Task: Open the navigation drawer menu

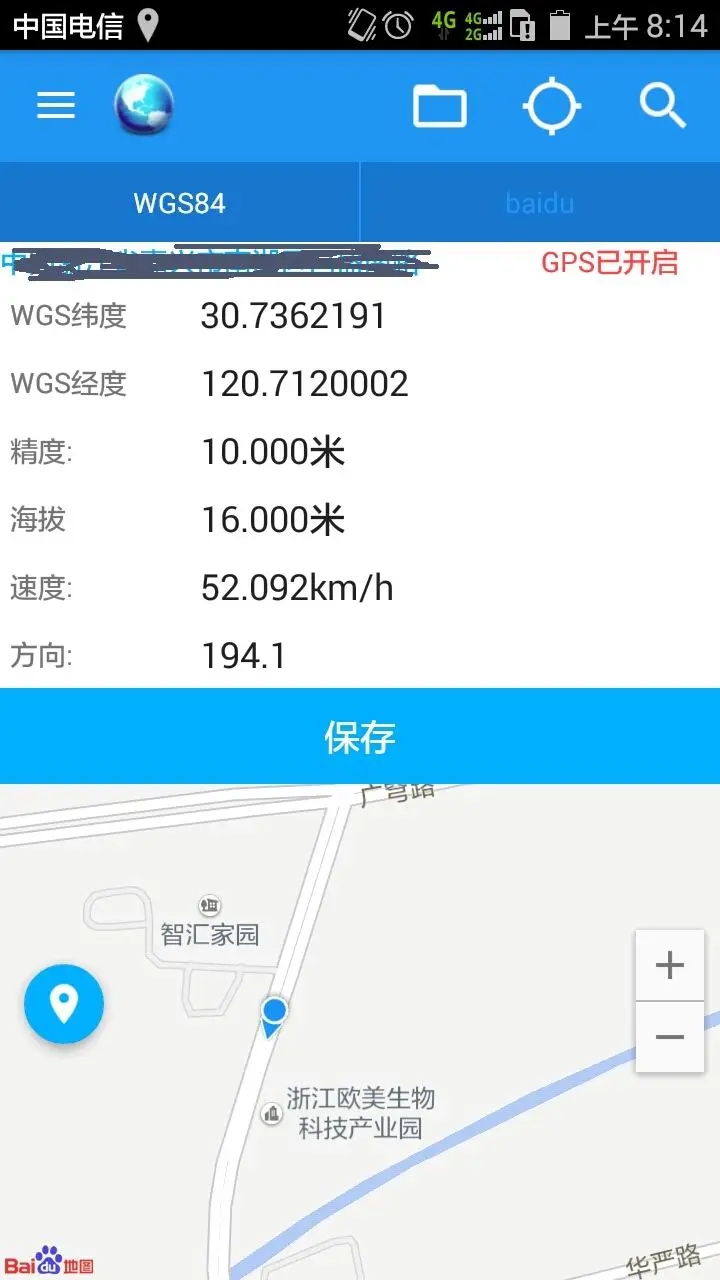Action: tap(55, 105)
